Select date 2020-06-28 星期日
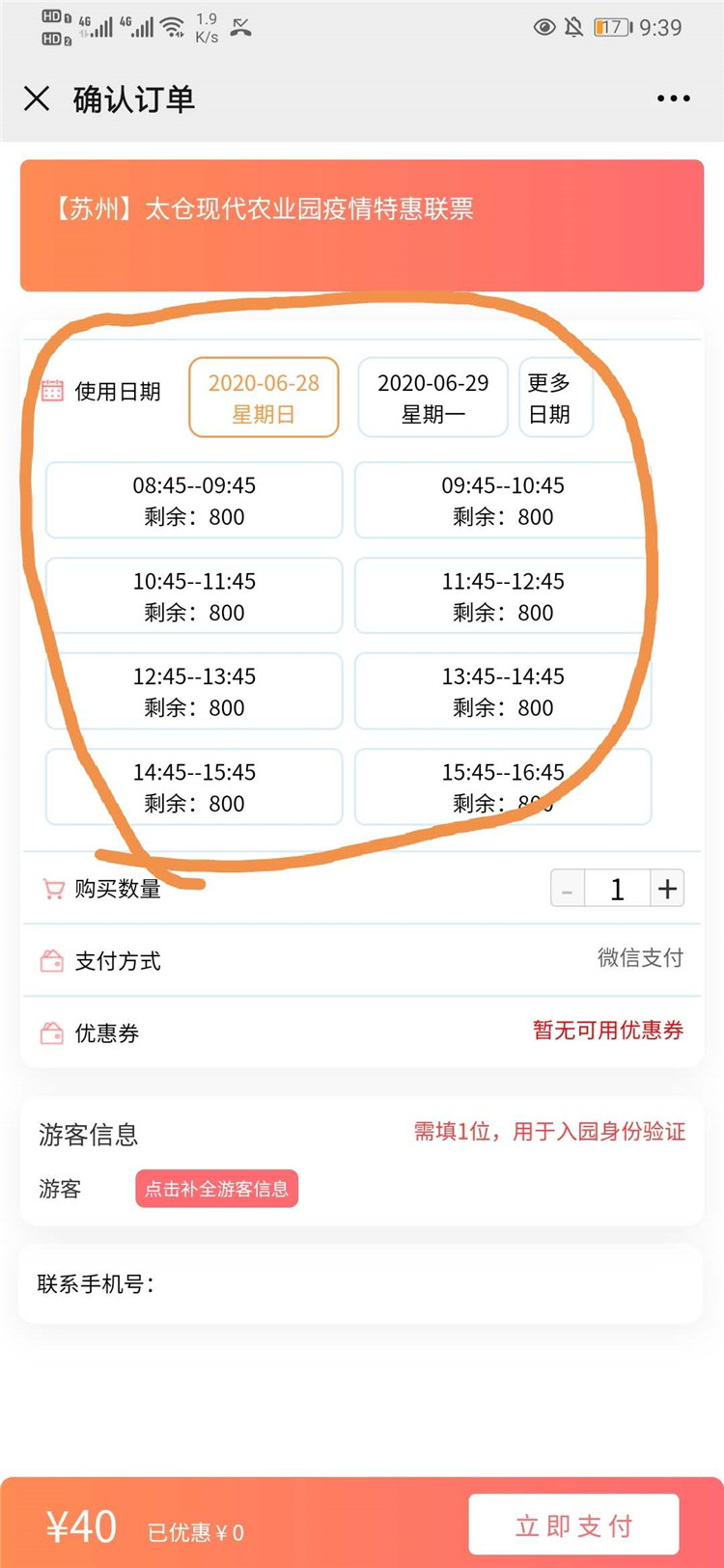This screenshot has height=1568, width=724. tap(264, 398)
